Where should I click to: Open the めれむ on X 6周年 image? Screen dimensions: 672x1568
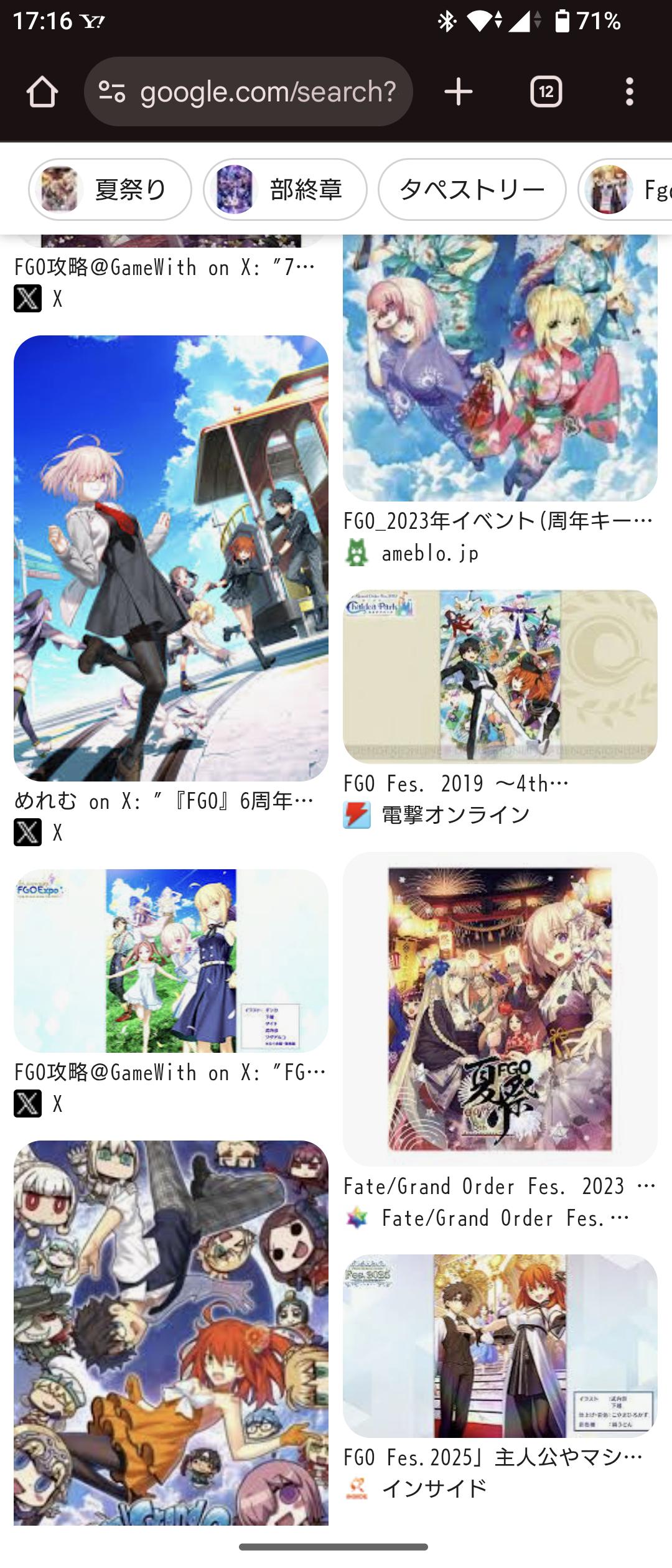pos(171,558)
